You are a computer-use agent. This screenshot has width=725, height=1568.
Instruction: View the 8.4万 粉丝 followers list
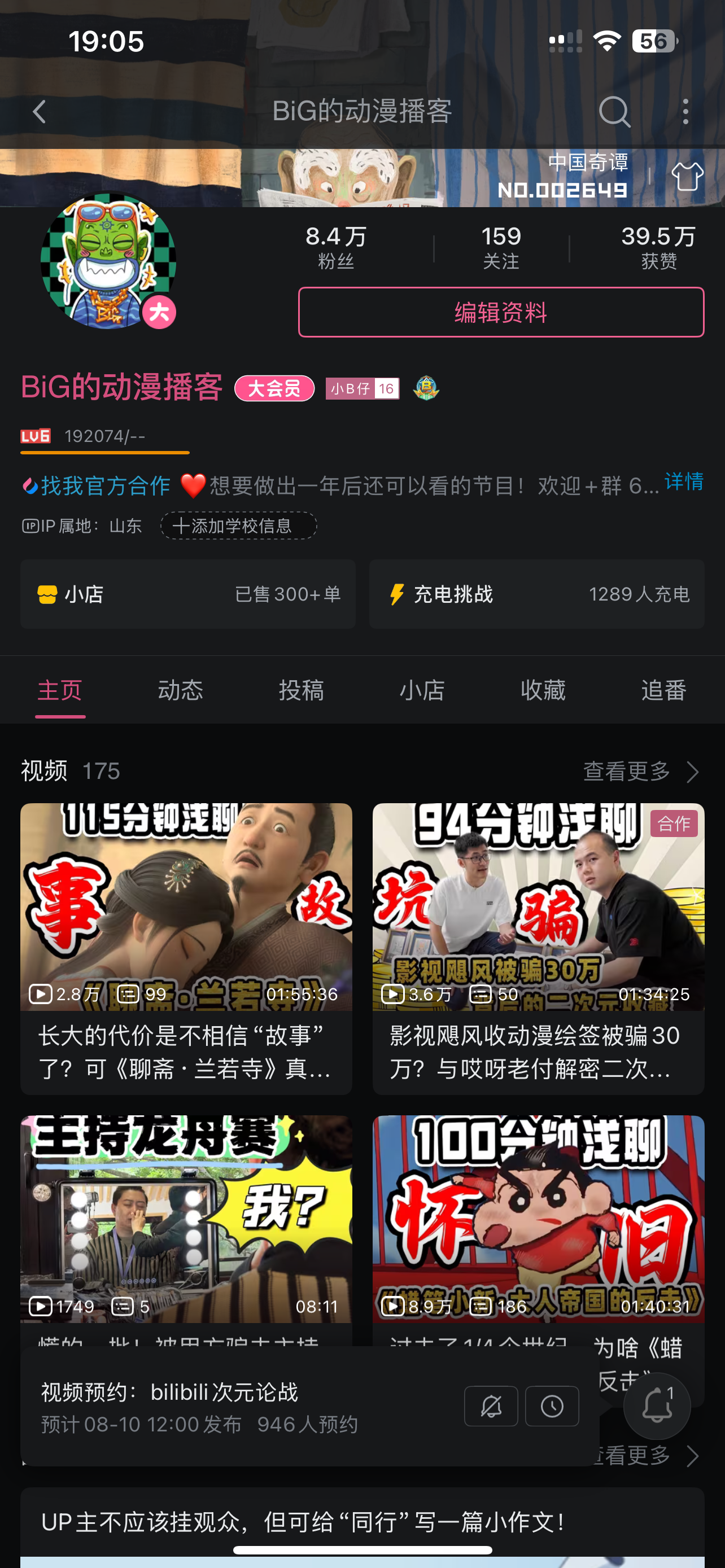pyautogui.click(x=336, y=247)
